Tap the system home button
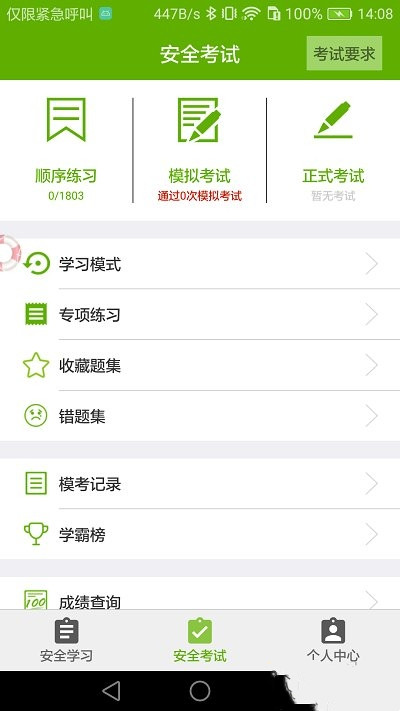The width and height of the screenshot is (400, 711). click(x=200, y=691)
